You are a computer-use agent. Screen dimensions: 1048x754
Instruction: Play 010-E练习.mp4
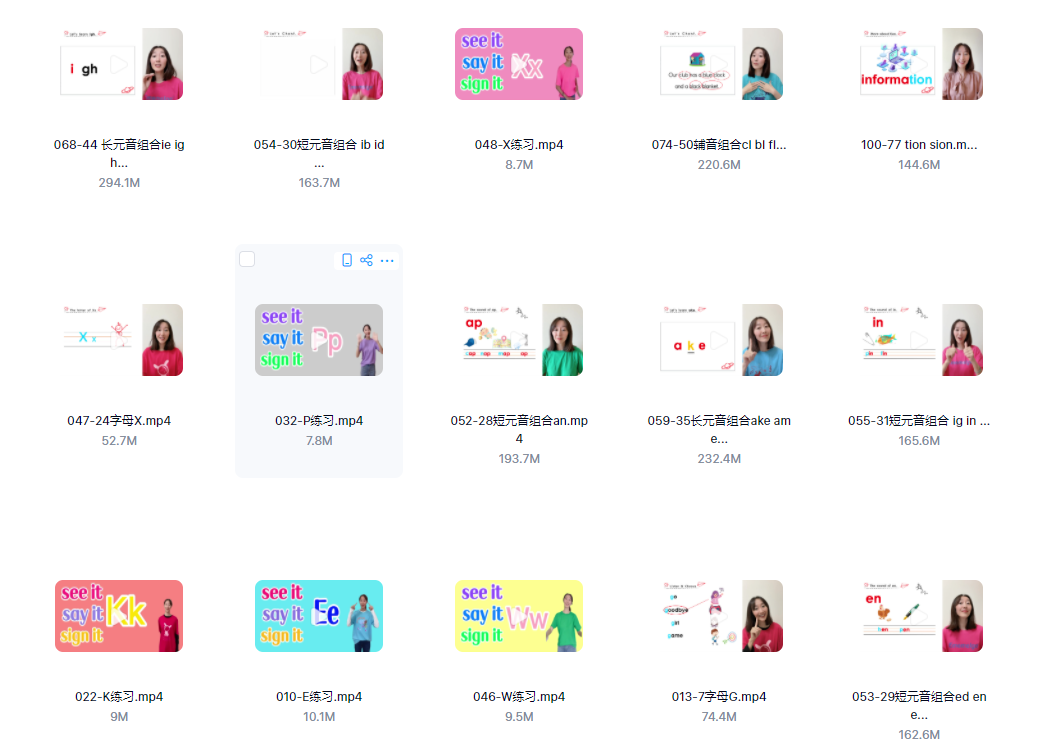[319, 616]
